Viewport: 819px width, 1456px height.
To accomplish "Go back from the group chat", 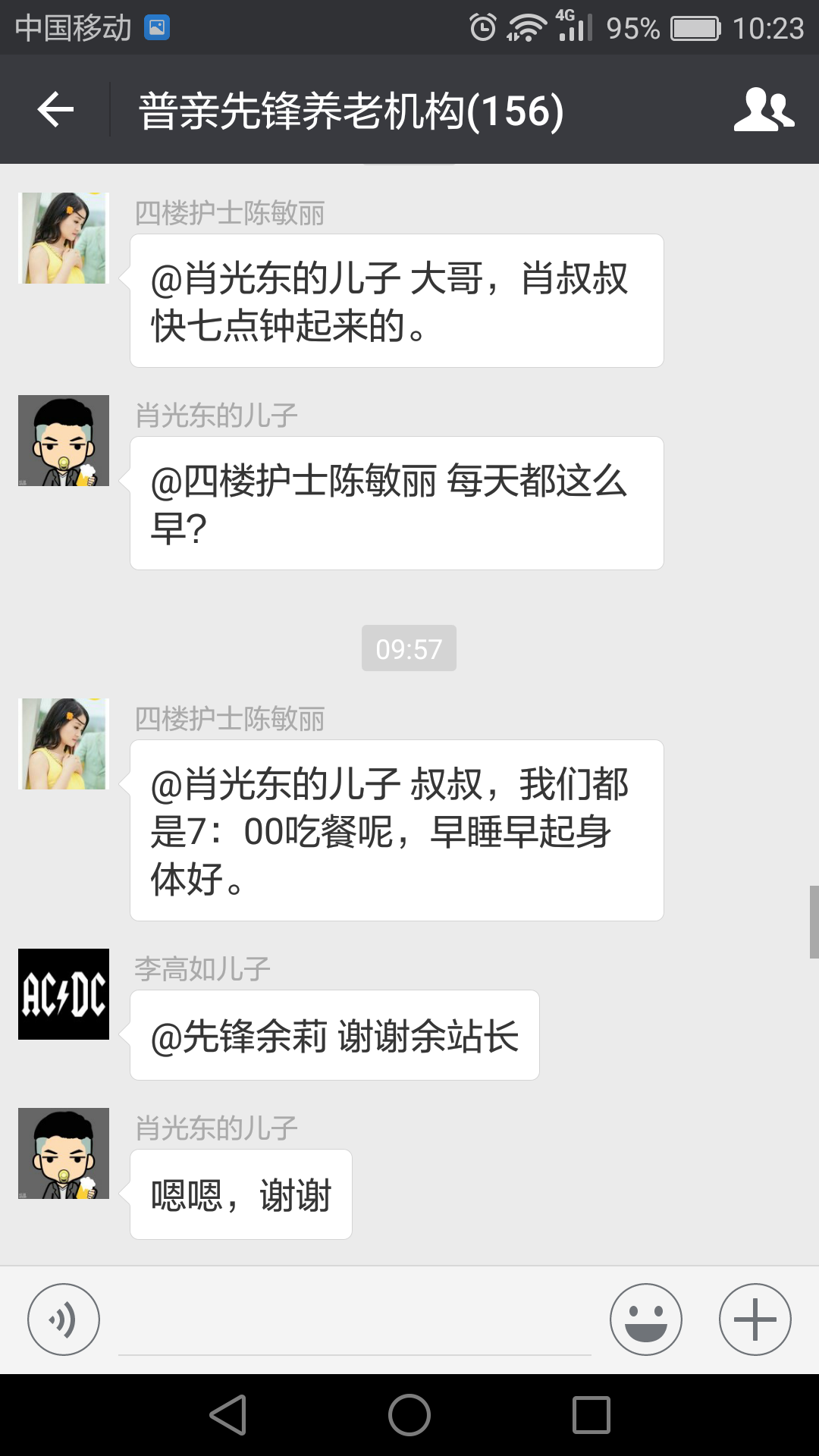I will [55, 110].
